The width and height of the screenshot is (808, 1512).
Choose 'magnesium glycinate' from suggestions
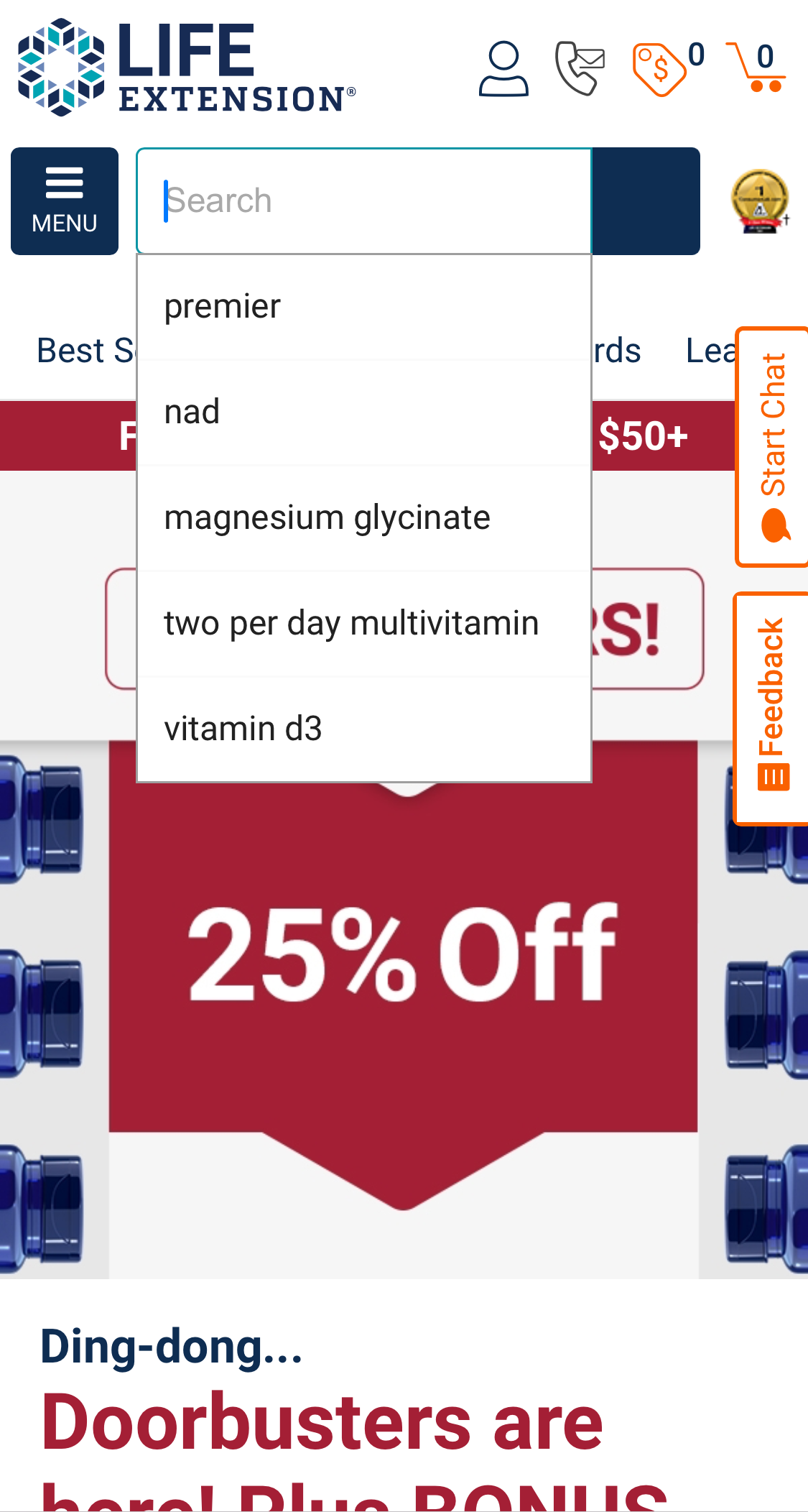(x=327, y=516)
